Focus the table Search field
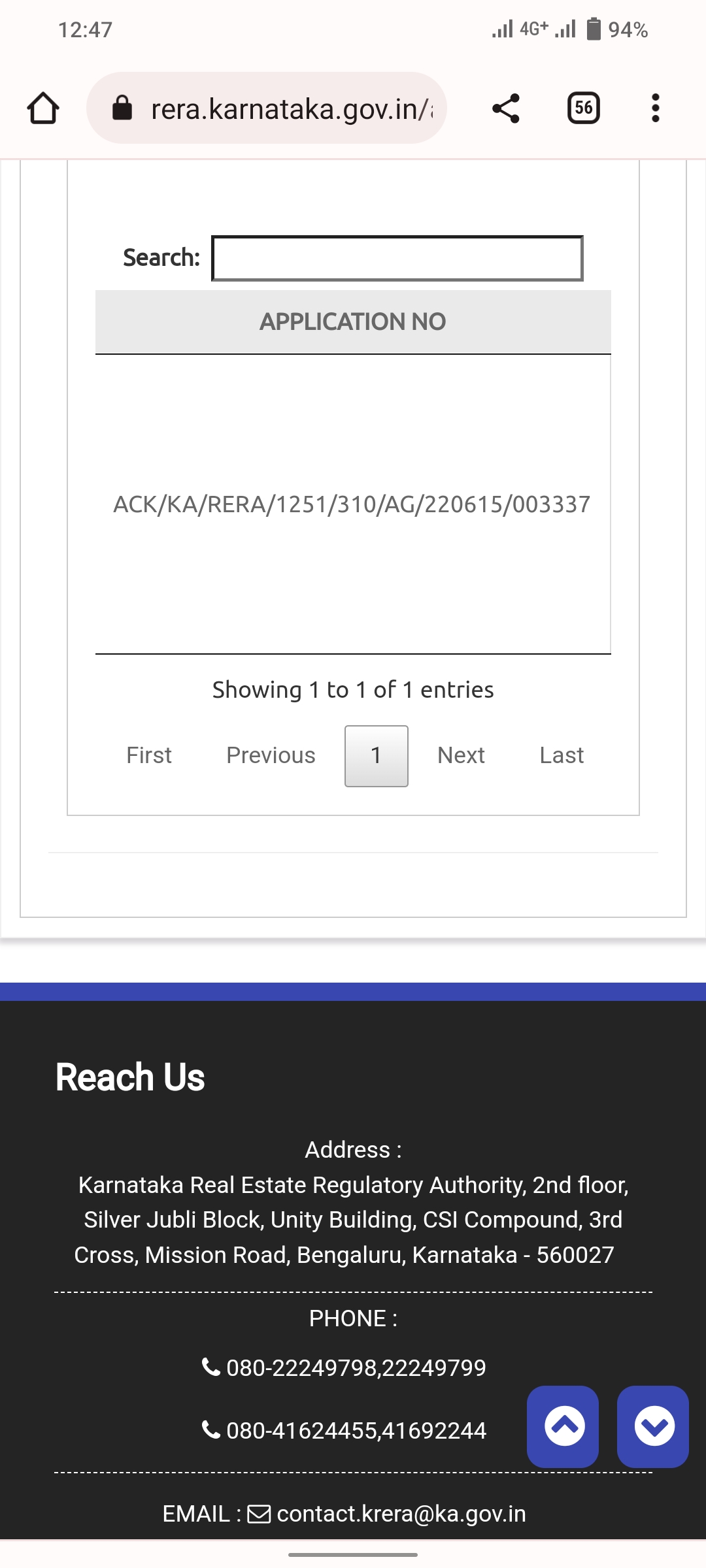Screen dimensions: 706x1568 [397, 258]
